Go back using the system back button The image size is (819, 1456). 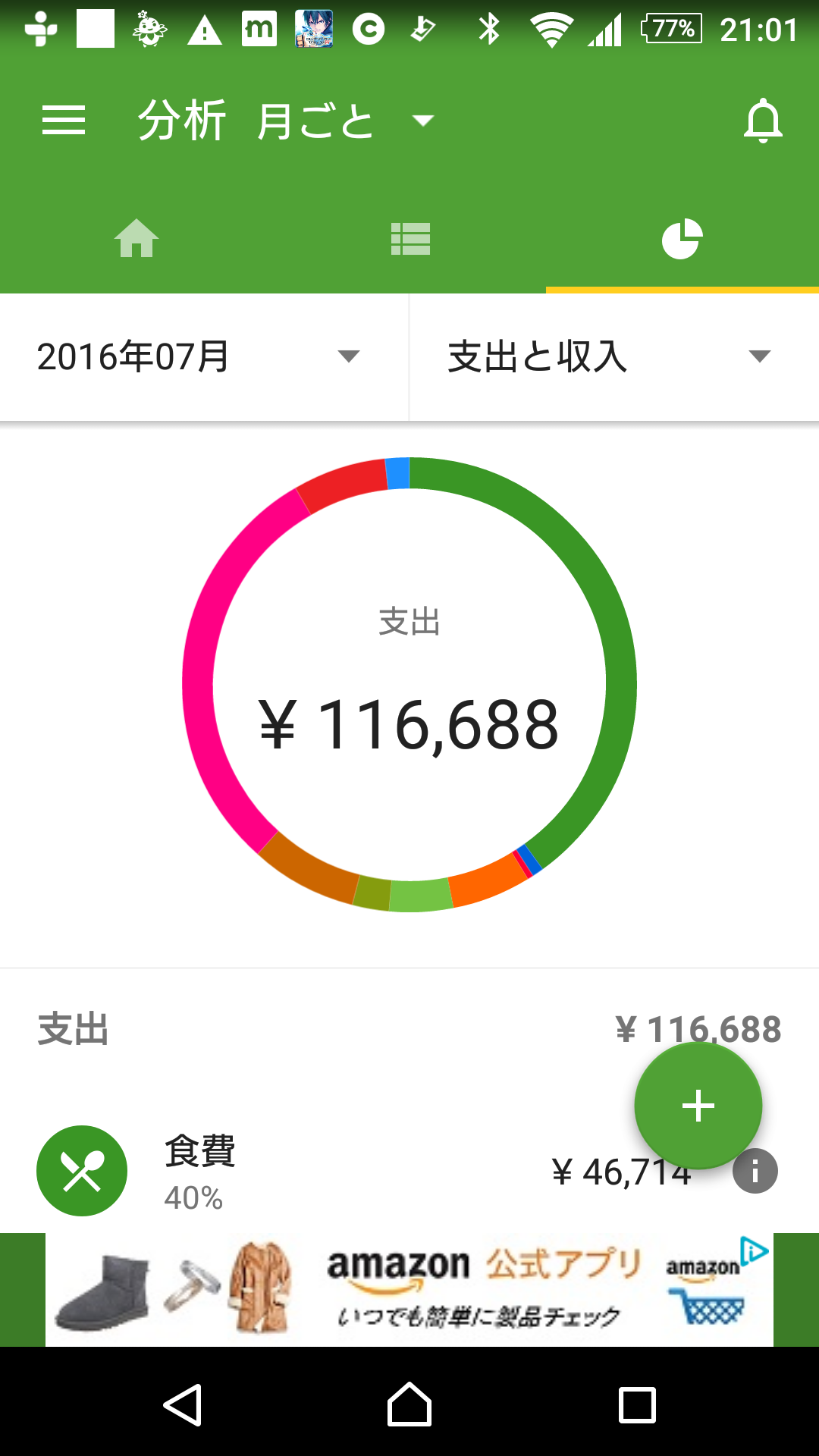183,1405
